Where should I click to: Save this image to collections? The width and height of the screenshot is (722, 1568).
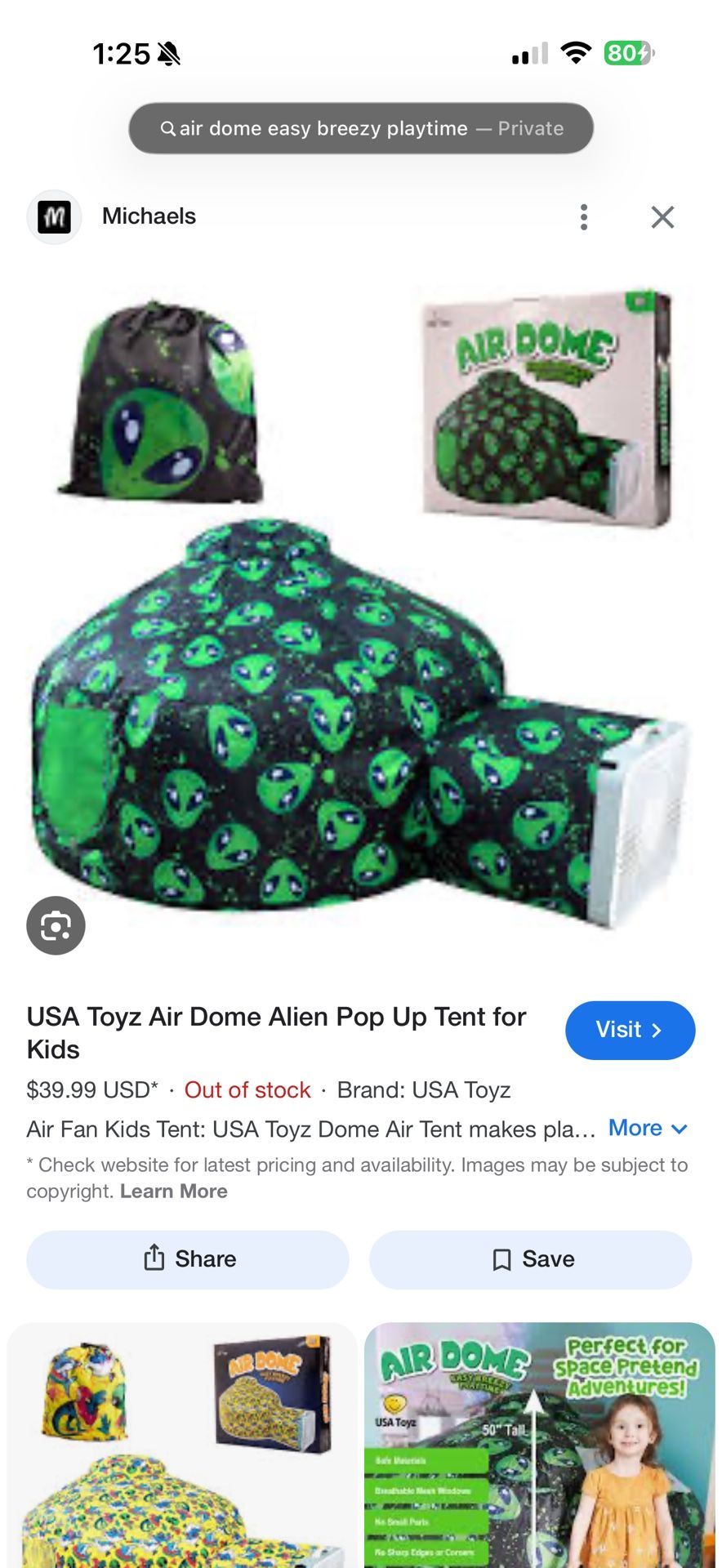[x=531, y=1259]
